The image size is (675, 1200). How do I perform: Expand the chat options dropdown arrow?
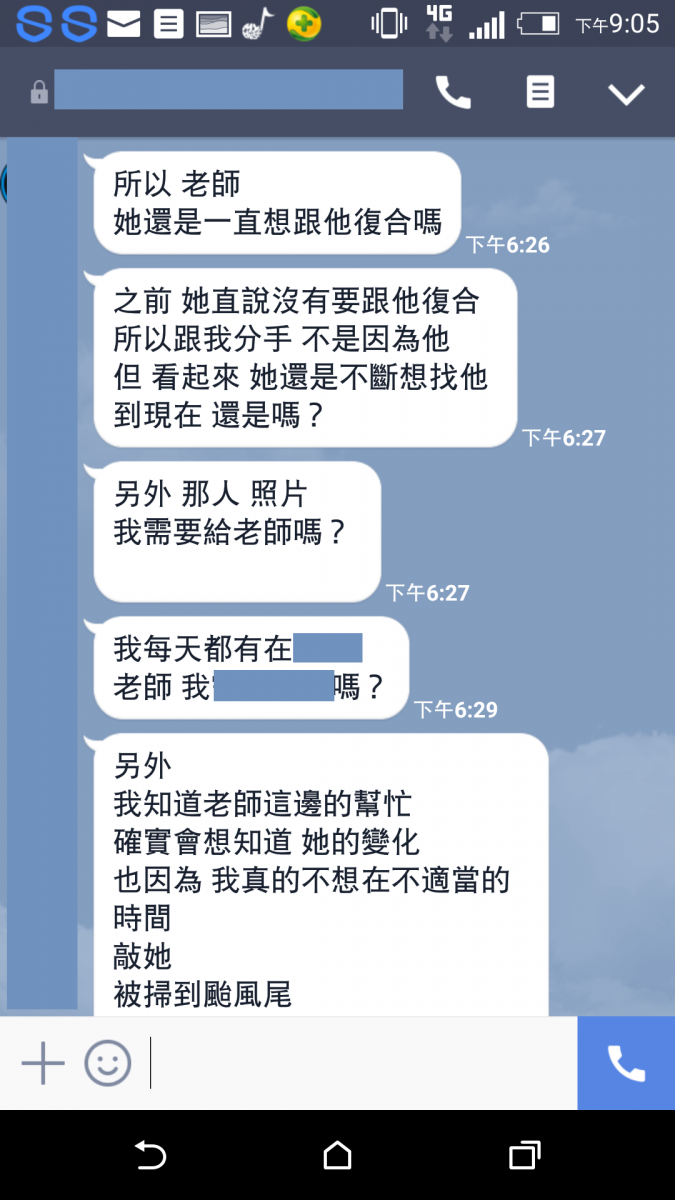627,94
